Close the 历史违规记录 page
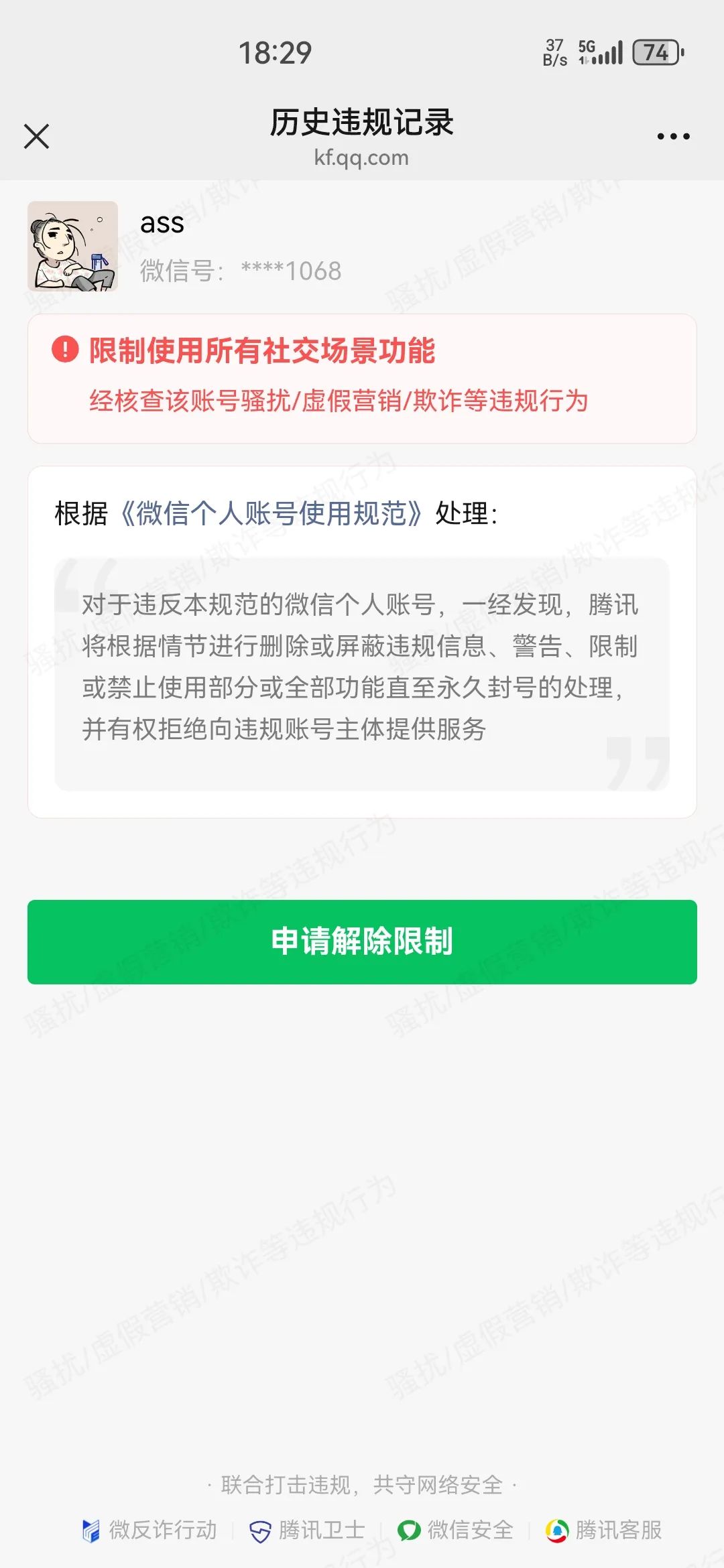The height and width of the screenshot is (1568, 724). [x=37, y=136]
